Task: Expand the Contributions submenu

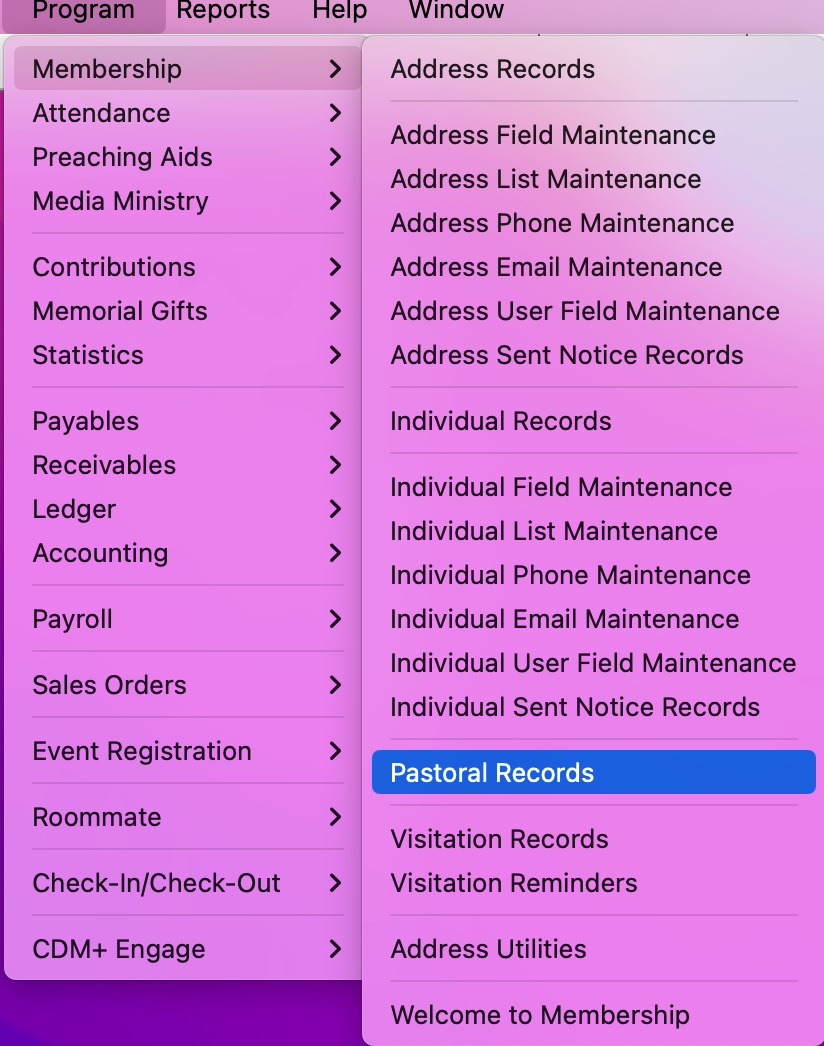Action: tap(114, 267)
